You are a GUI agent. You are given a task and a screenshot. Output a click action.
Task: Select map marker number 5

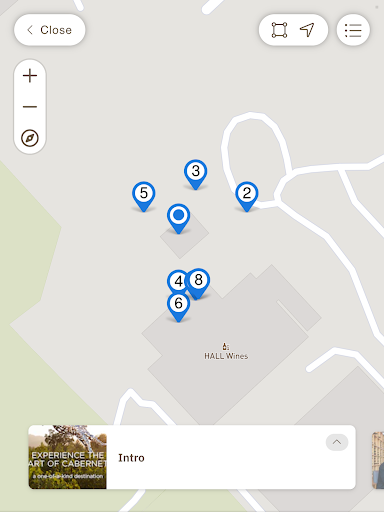point(144,196)
